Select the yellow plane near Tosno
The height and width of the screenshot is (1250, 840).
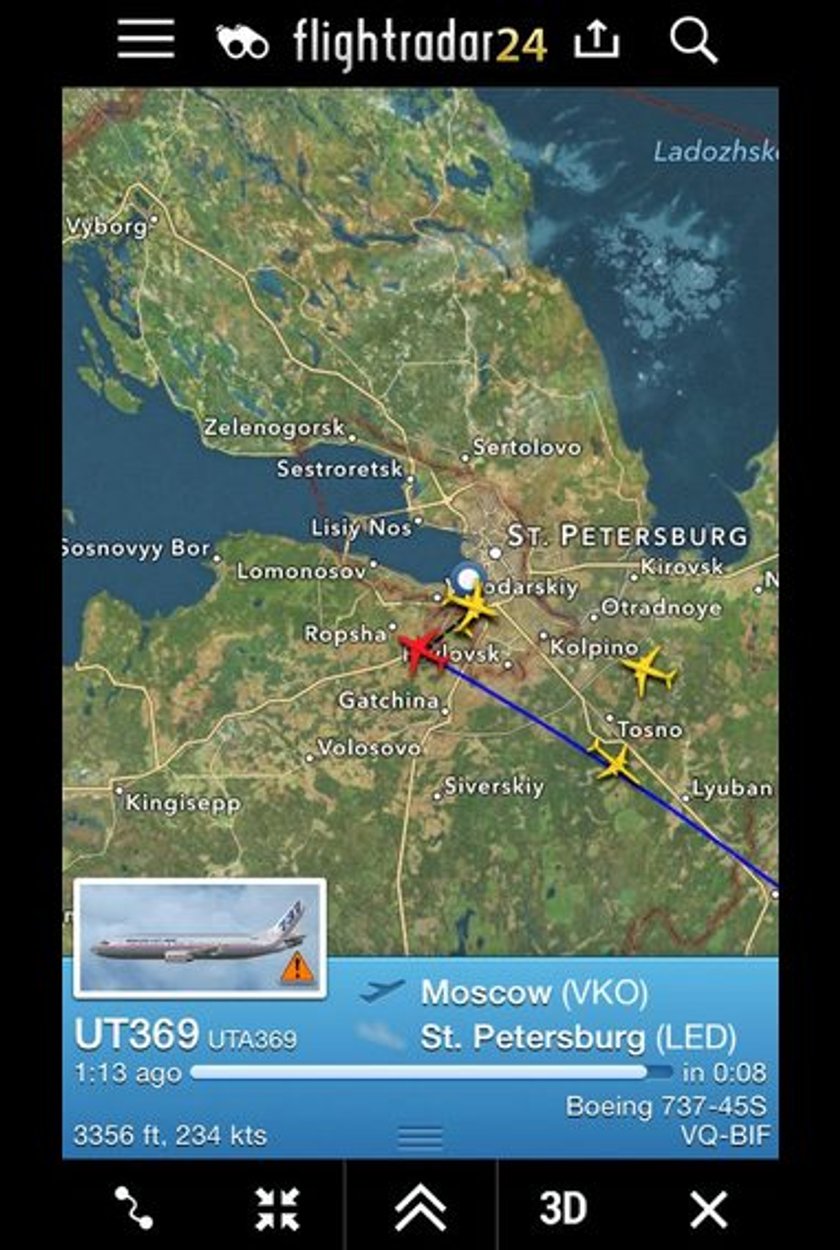click(x=614, y=761)
